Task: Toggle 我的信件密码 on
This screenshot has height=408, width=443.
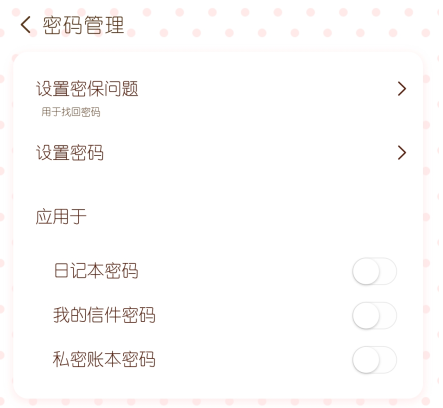Action: (x=374, y=315)
